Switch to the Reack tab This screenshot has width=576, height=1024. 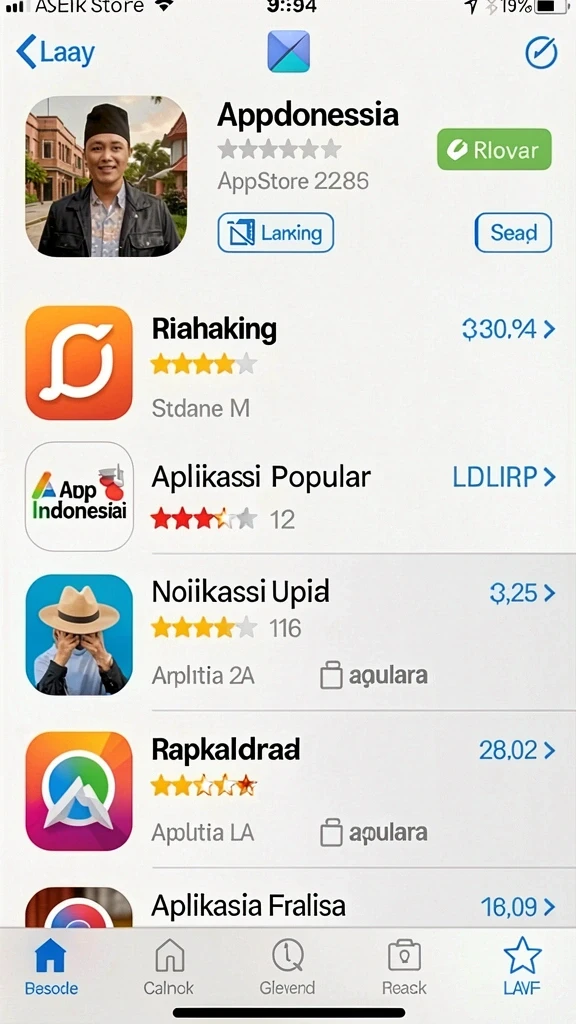404,967
